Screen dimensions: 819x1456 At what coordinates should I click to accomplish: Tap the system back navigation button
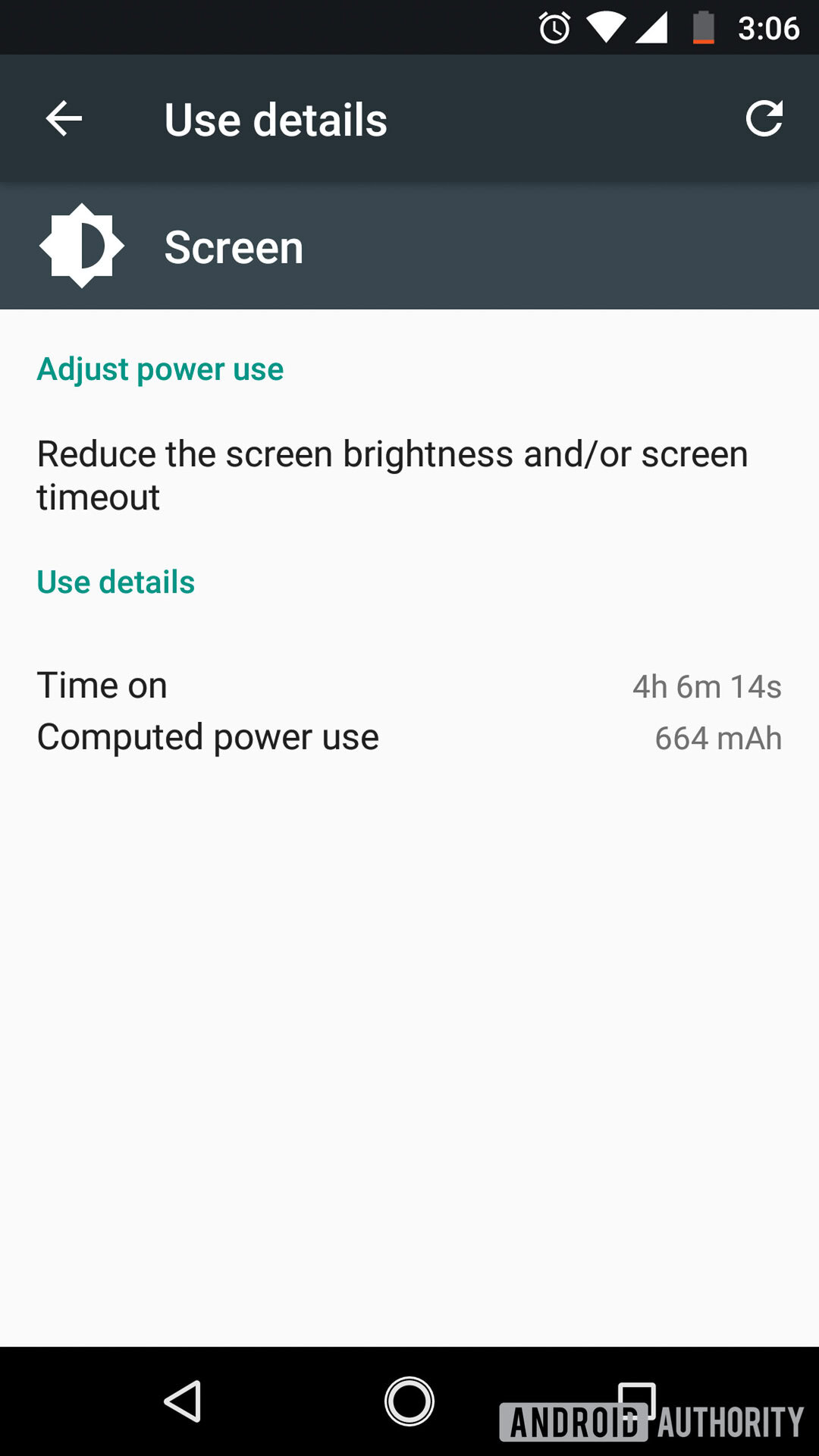[x=183, y=1401]
